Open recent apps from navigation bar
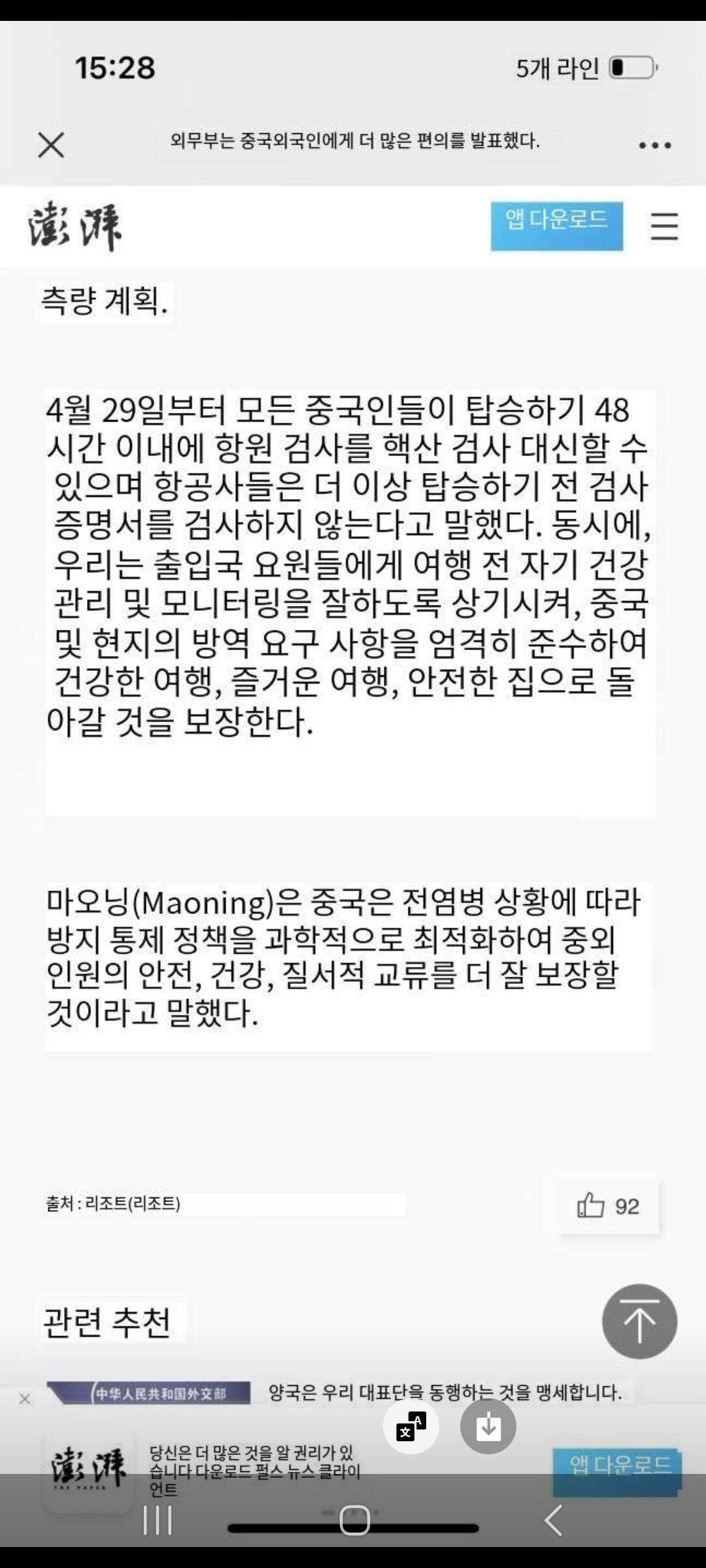 pyautogui.click(x=158, y=1520)
